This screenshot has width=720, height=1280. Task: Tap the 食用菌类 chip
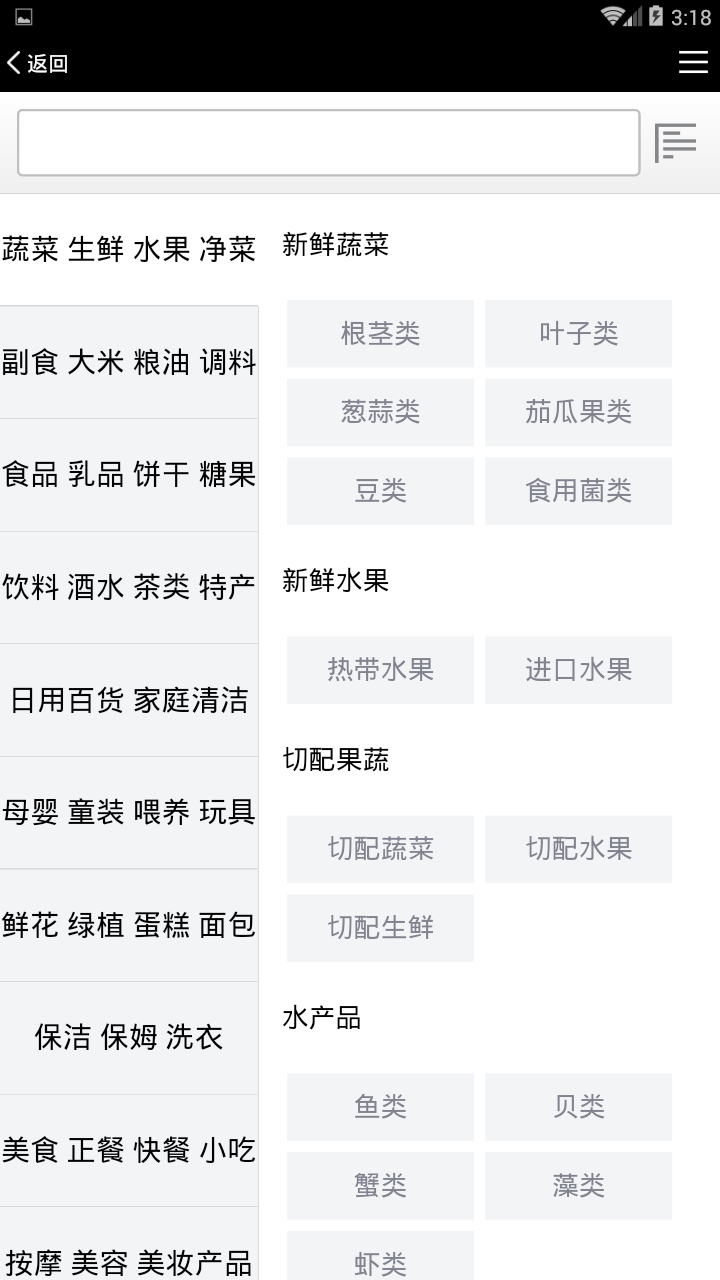[x=578, y=491]
